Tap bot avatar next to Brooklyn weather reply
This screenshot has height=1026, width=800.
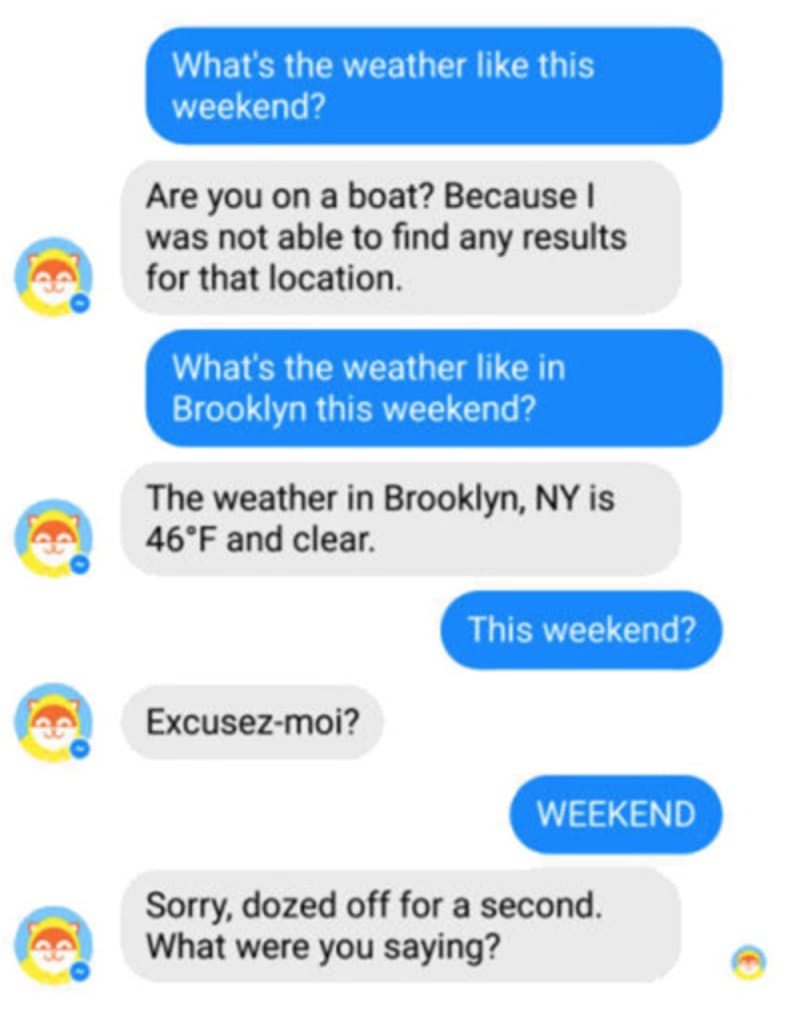(53, 538)
